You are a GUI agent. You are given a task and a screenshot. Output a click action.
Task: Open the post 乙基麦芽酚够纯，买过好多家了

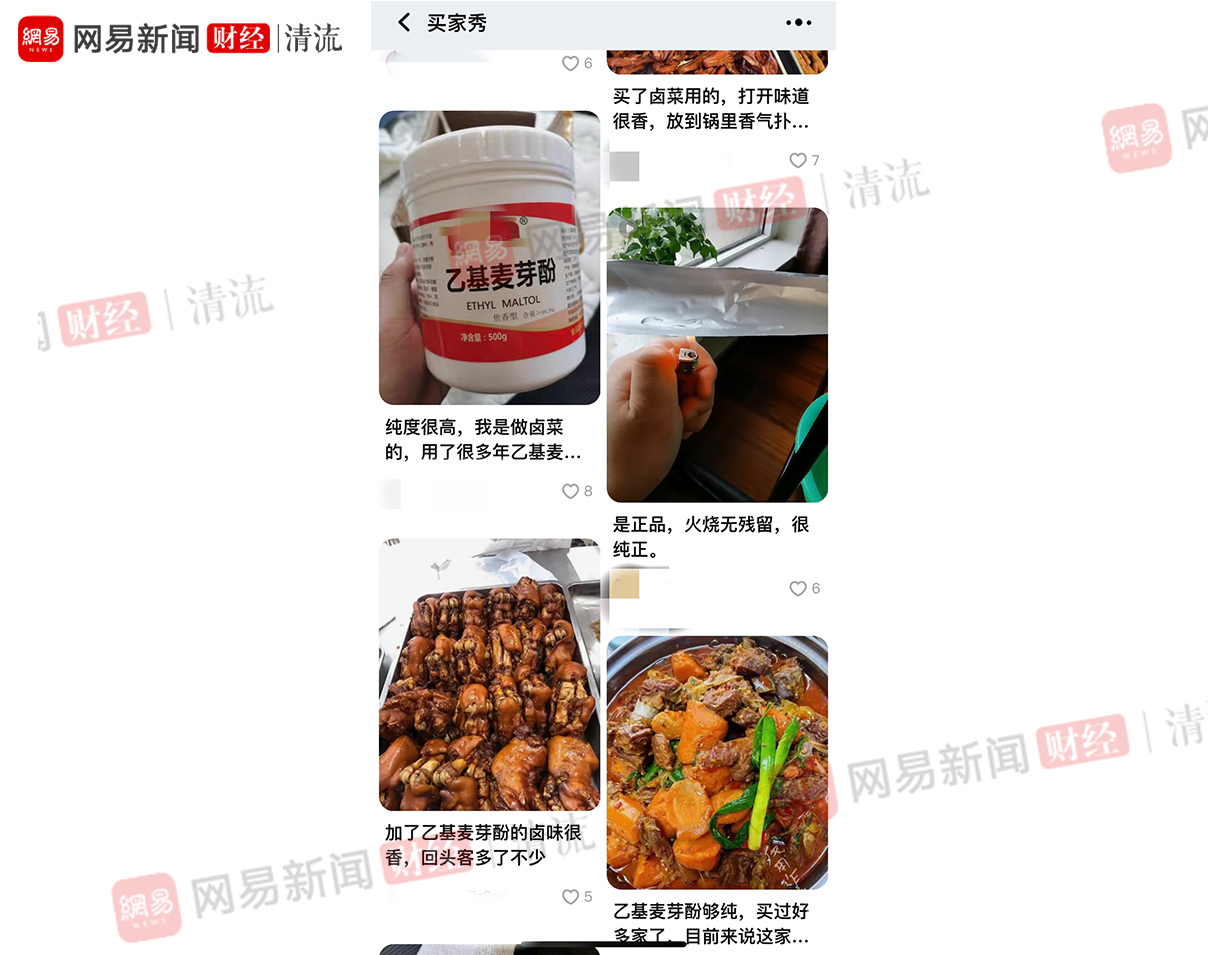[717, 762]
